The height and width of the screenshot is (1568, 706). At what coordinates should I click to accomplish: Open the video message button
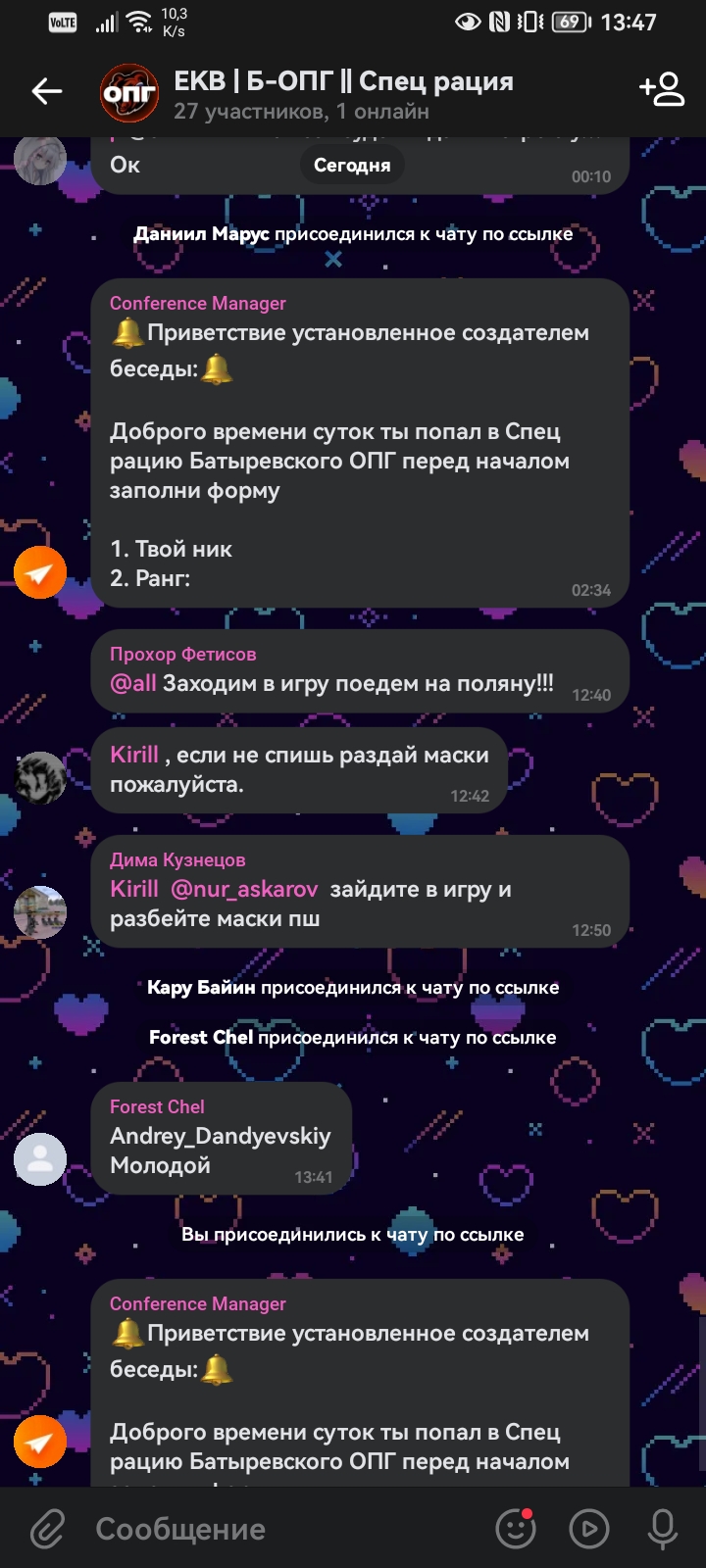[589, 1529]
